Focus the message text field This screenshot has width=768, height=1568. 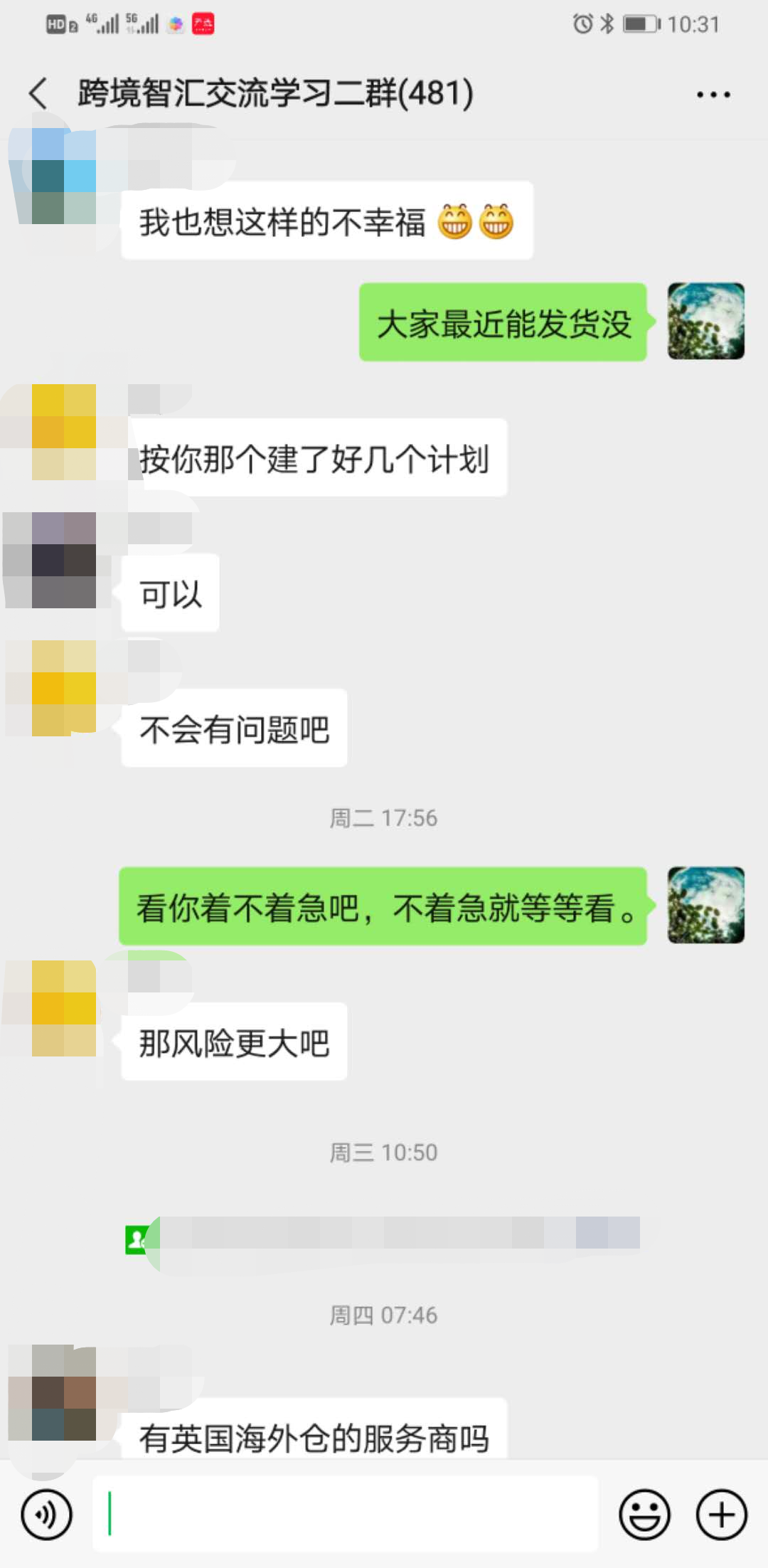346,1513
